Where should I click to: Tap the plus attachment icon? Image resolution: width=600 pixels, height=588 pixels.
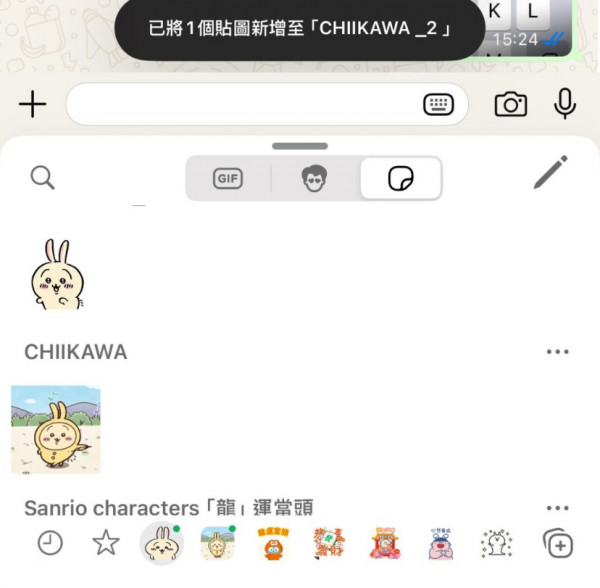[33, 104]
